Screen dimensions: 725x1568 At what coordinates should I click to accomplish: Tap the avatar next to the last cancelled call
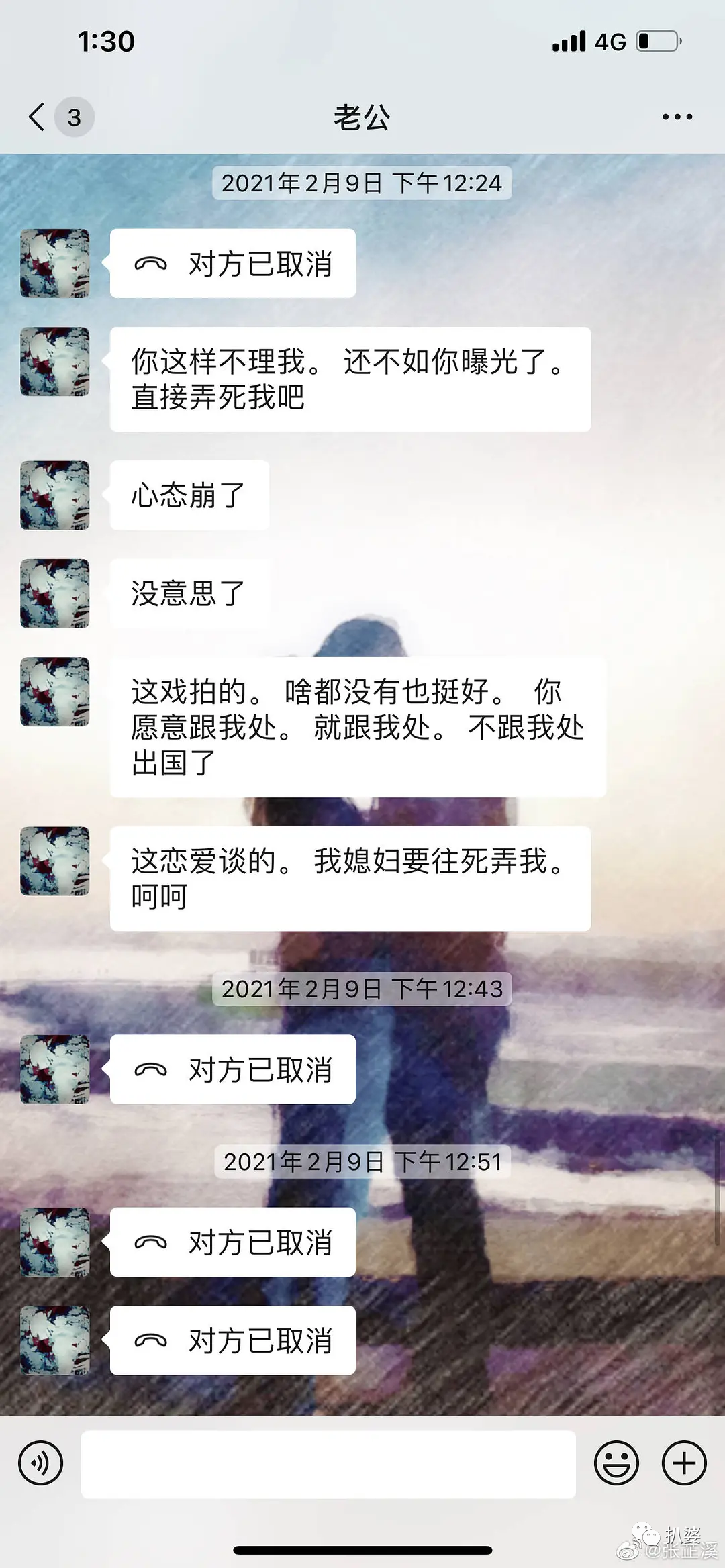tap(55, 1340)
